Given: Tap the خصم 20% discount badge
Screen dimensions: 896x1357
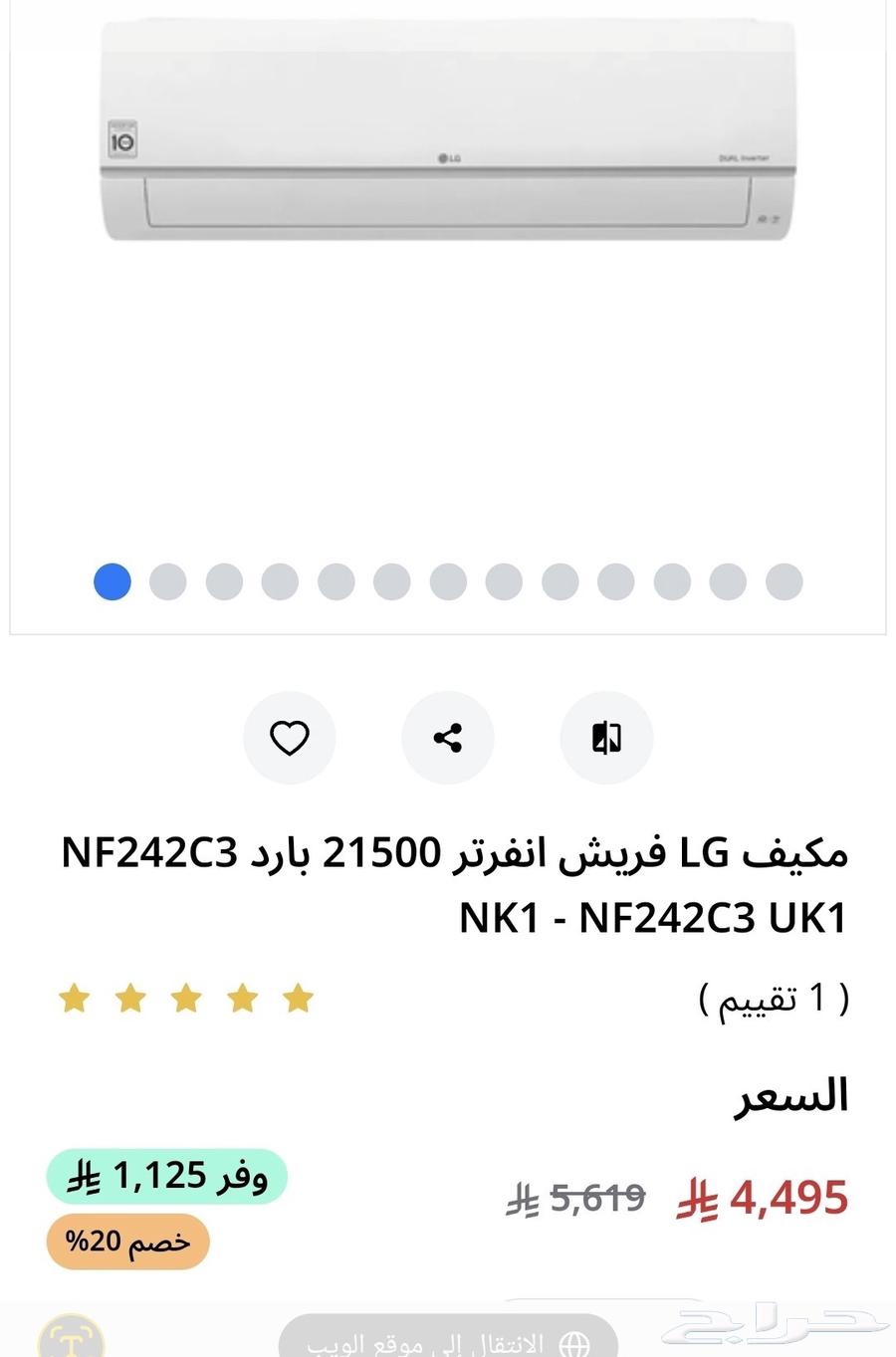Looking at the screenshot, I should tap(127, 1242).
